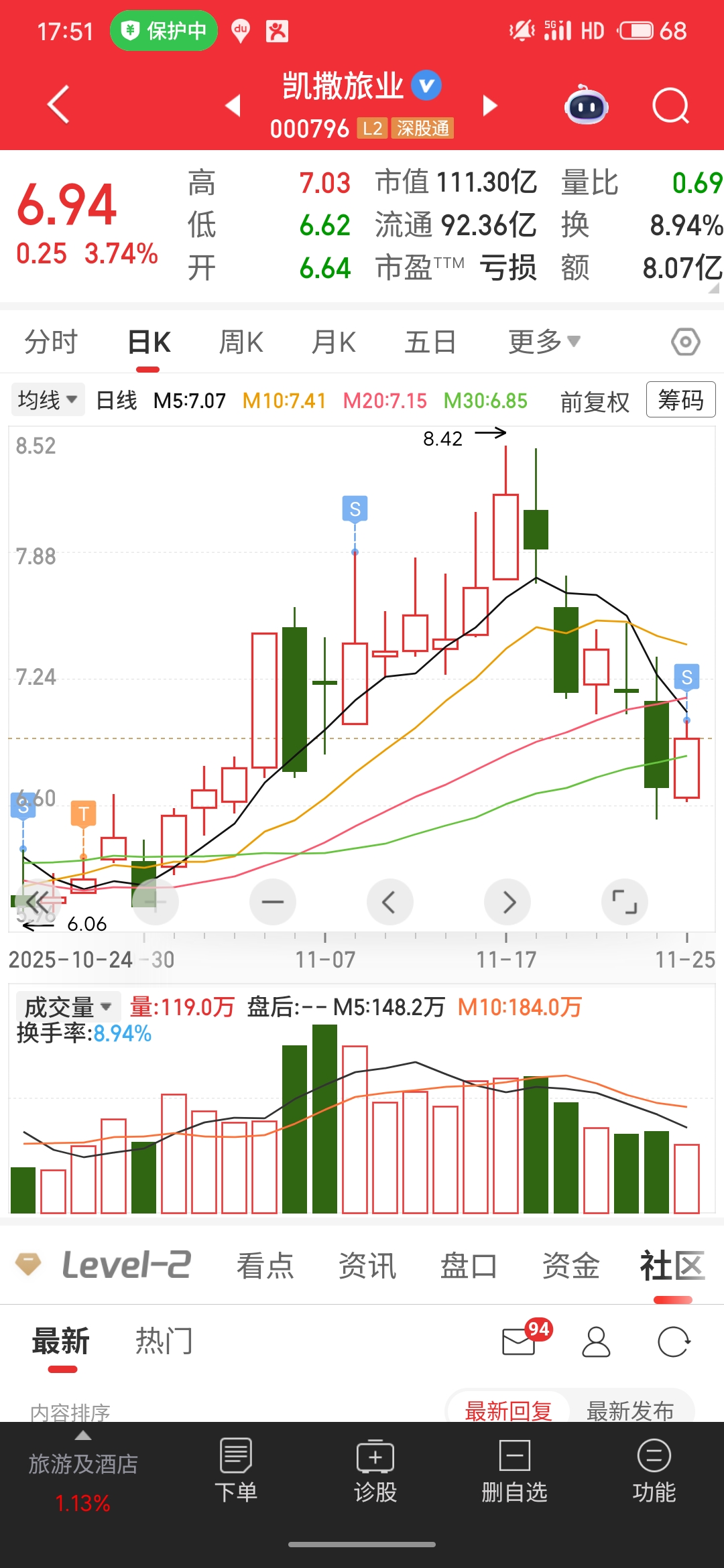Select the 月K chart tab
This screenshot has height=1568, width=724.
click(333, 342)
